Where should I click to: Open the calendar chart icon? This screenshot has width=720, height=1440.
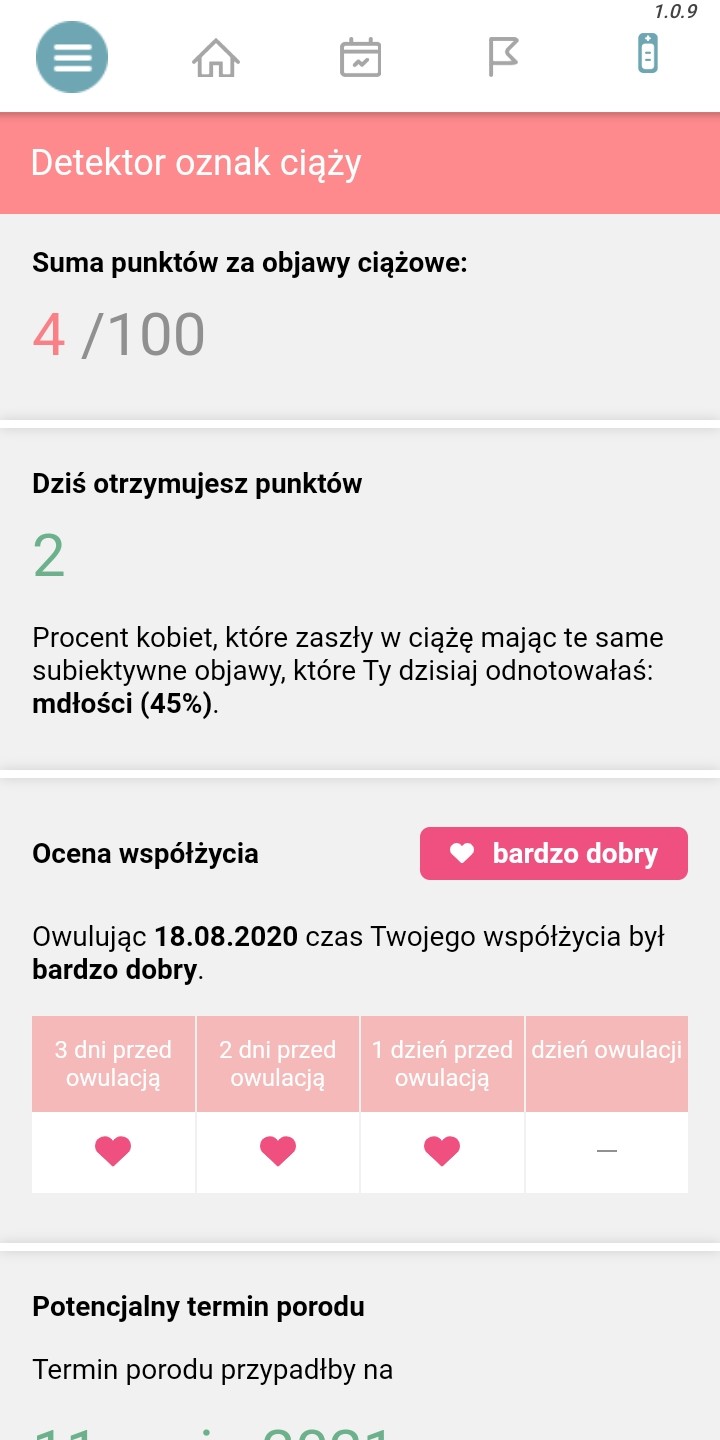[360, 57]
